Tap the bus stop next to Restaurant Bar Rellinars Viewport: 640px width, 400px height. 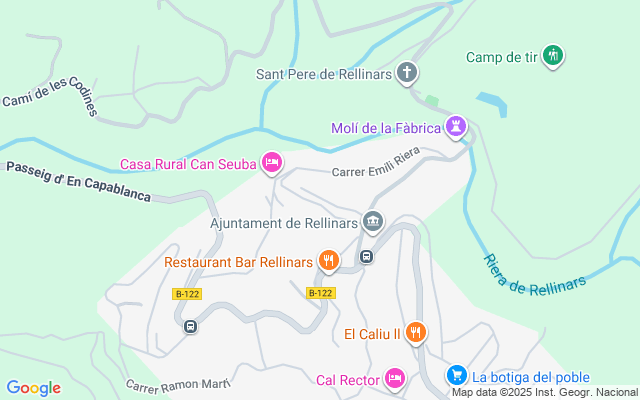366,257
